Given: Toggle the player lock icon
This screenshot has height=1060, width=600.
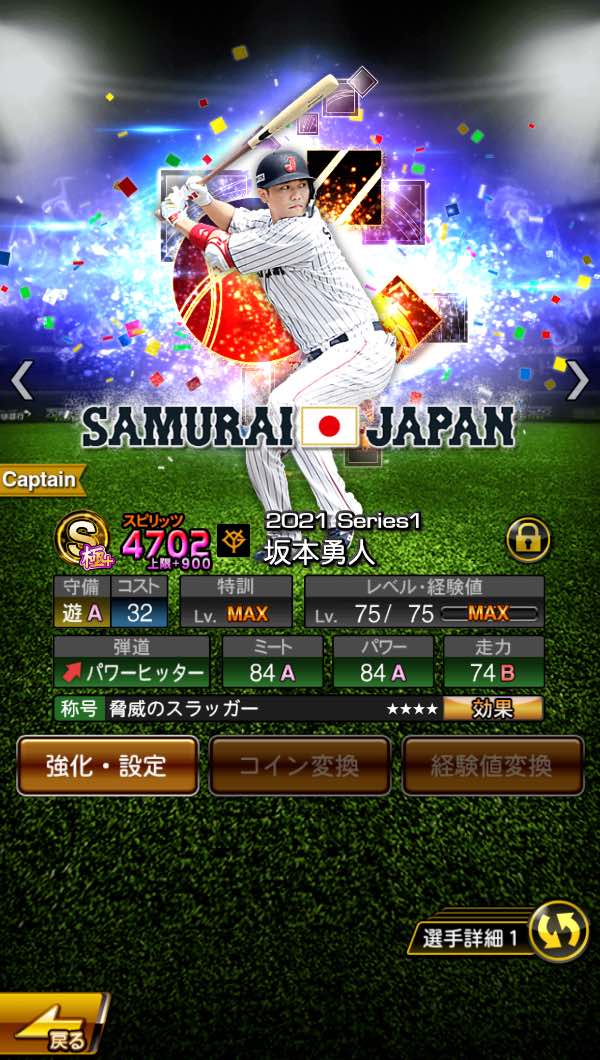Looking at the screenshot, I should point(529,540).
